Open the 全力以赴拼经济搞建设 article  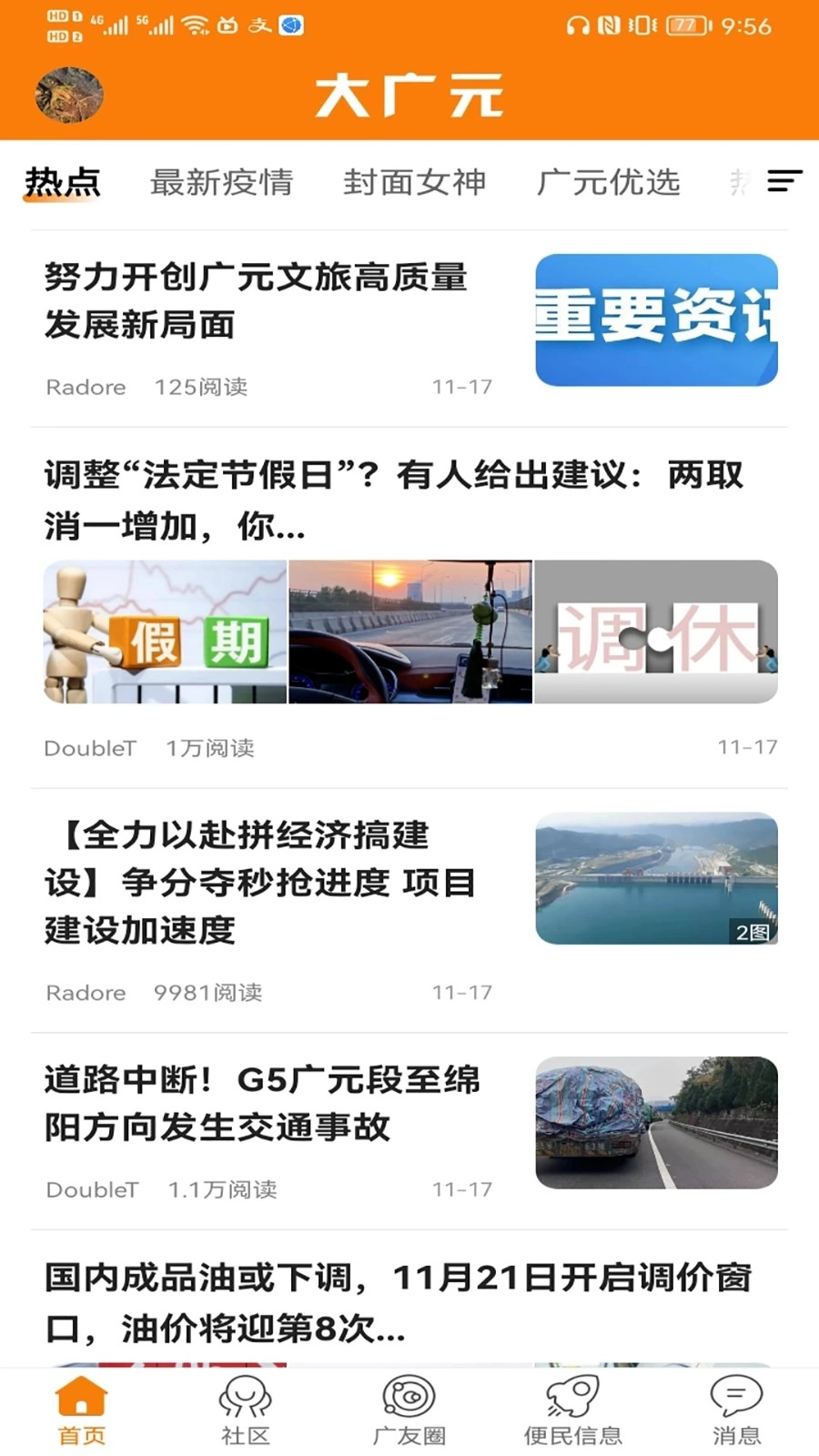(x=259, y=882)
